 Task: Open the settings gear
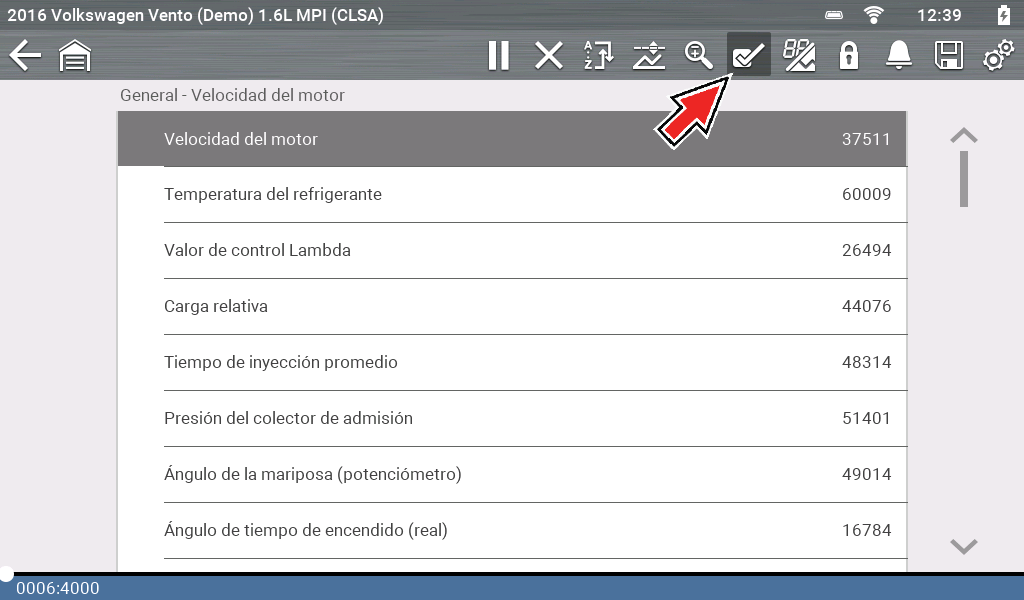(x=997, y=55)
